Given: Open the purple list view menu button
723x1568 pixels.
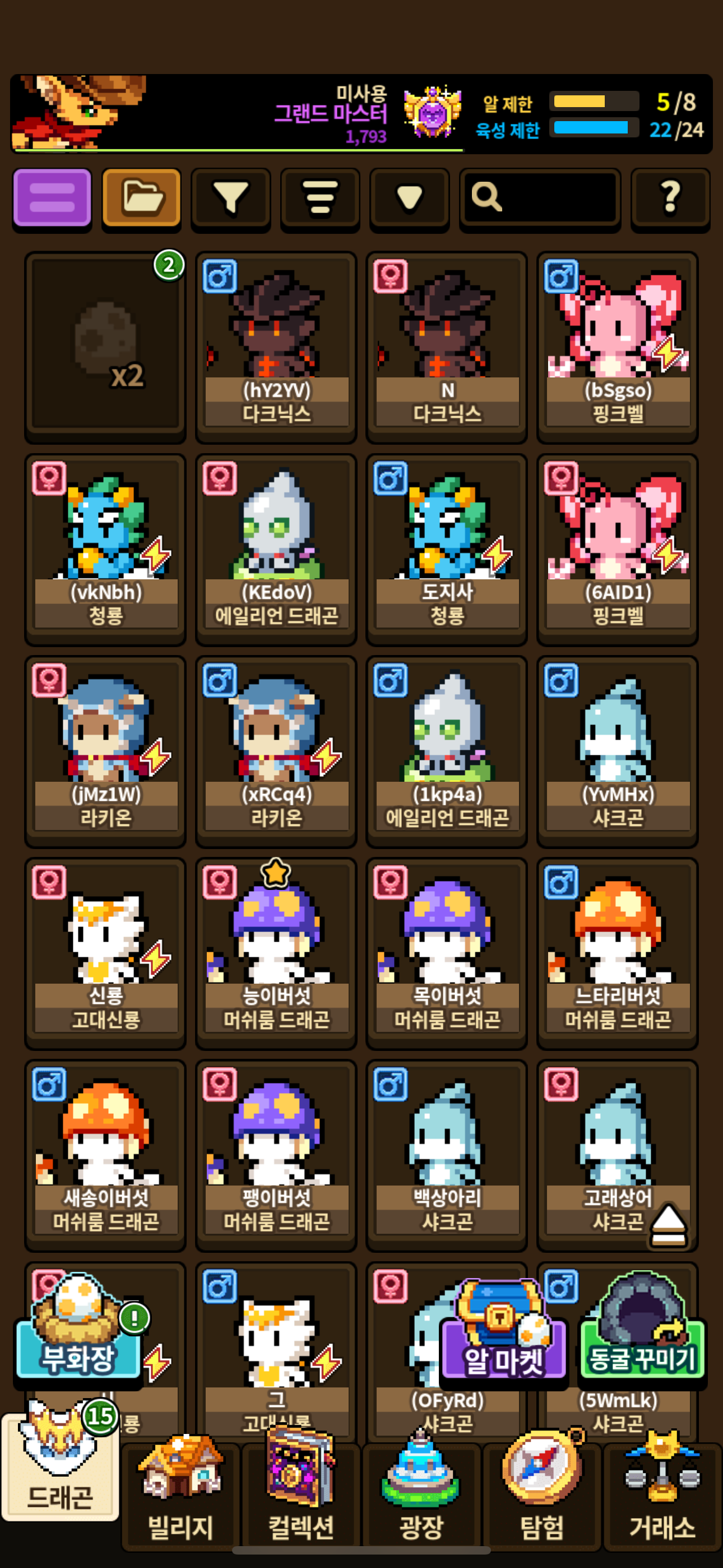Looking at the screenshot, I should [52, 199].
